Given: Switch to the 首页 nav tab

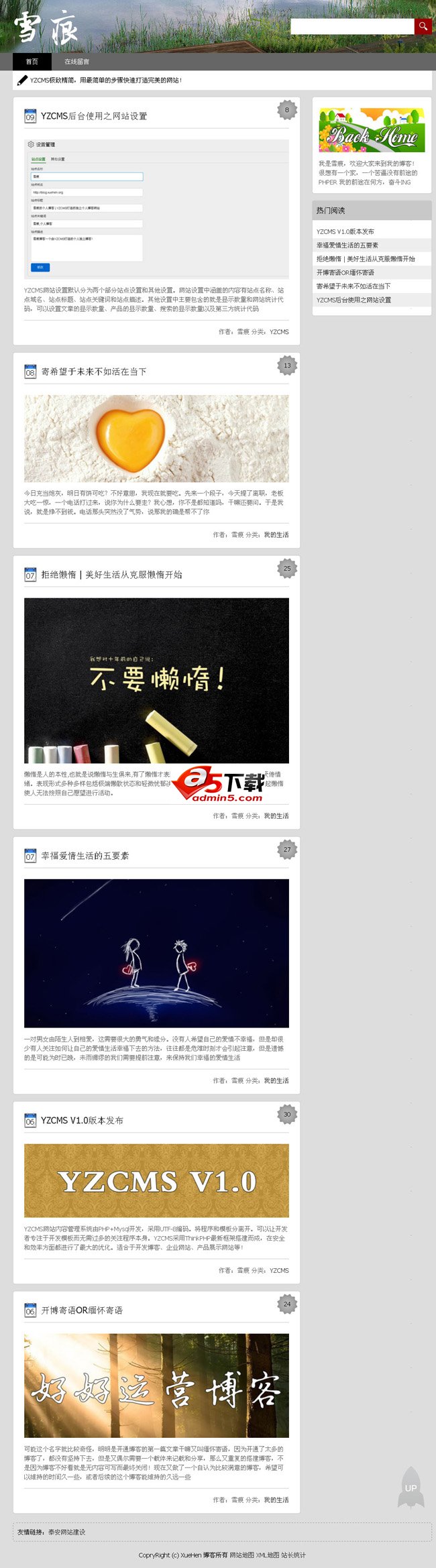Looking at the screenshot, I should coord(32,62).
